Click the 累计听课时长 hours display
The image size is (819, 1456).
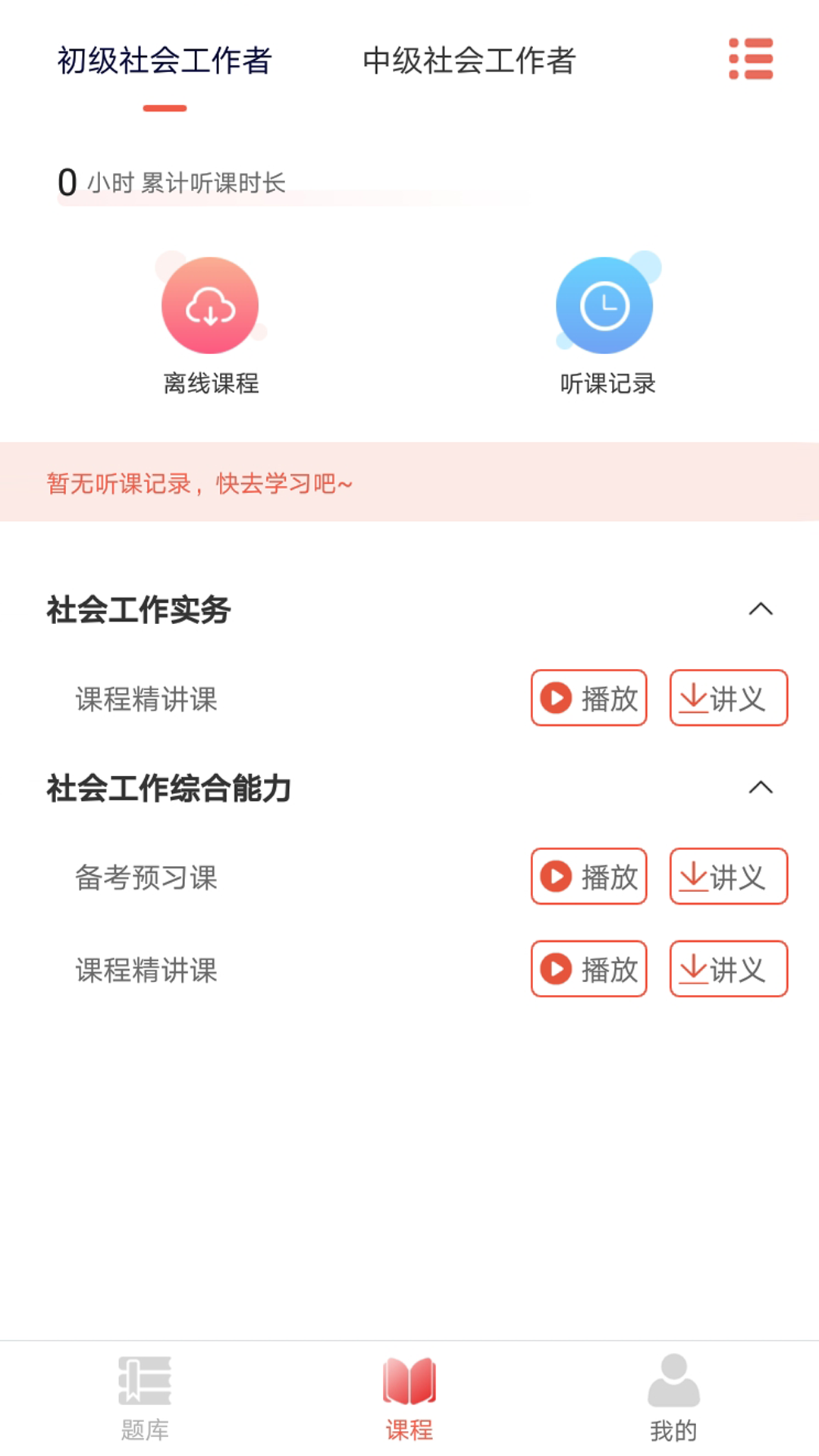click(172, 180)
